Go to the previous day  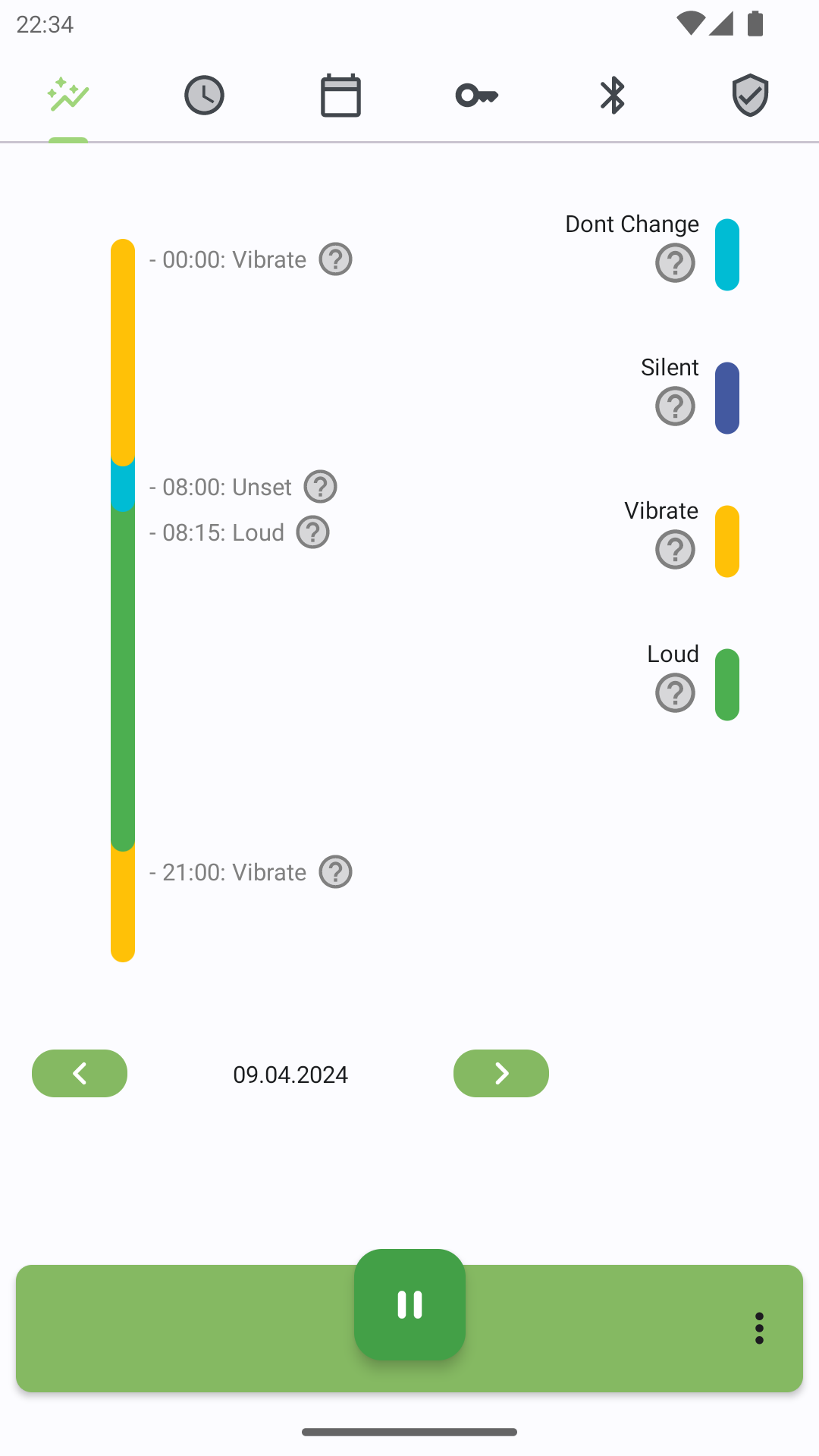(x=80, y=1073)
